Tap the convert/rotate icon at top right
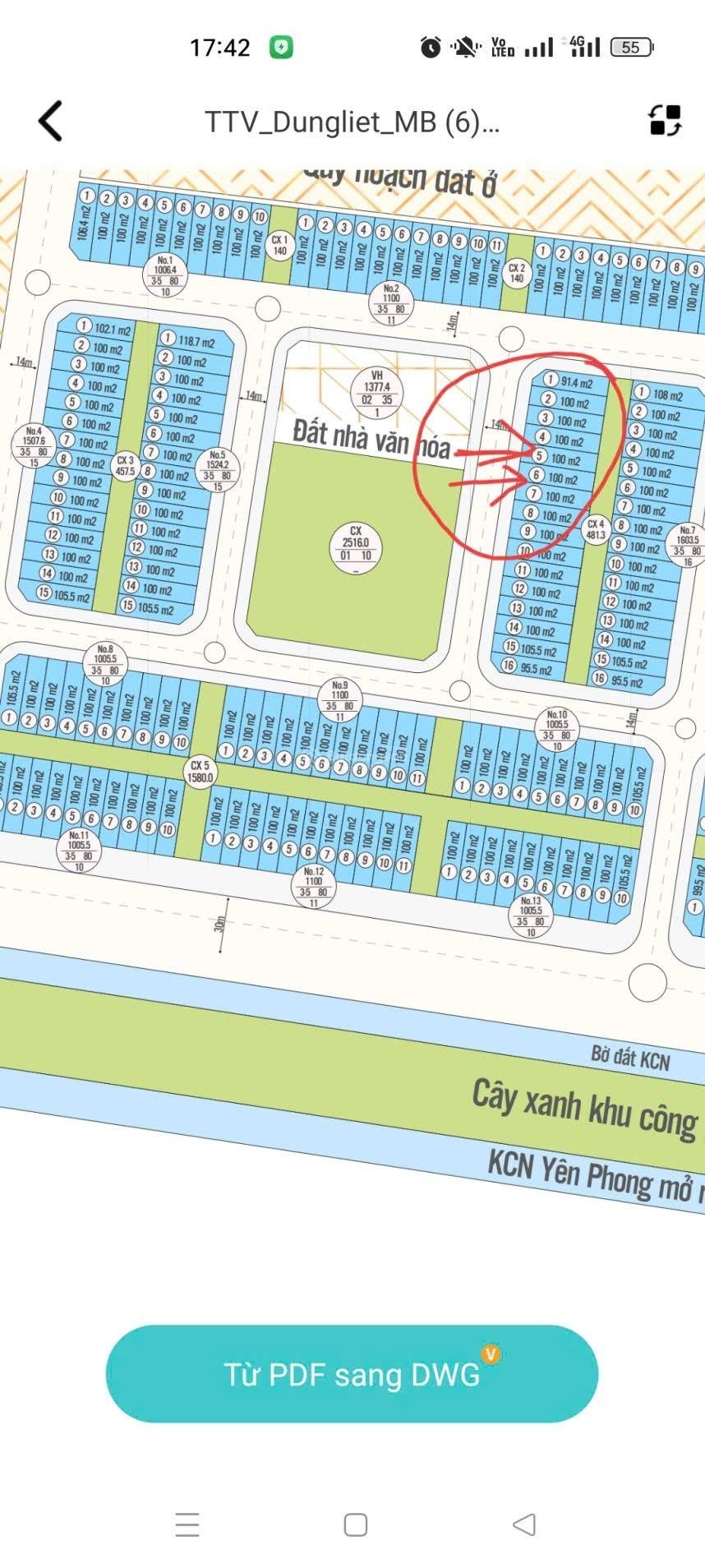The width and height of the screenshot is (705, 1568). (x=665, y=121)
